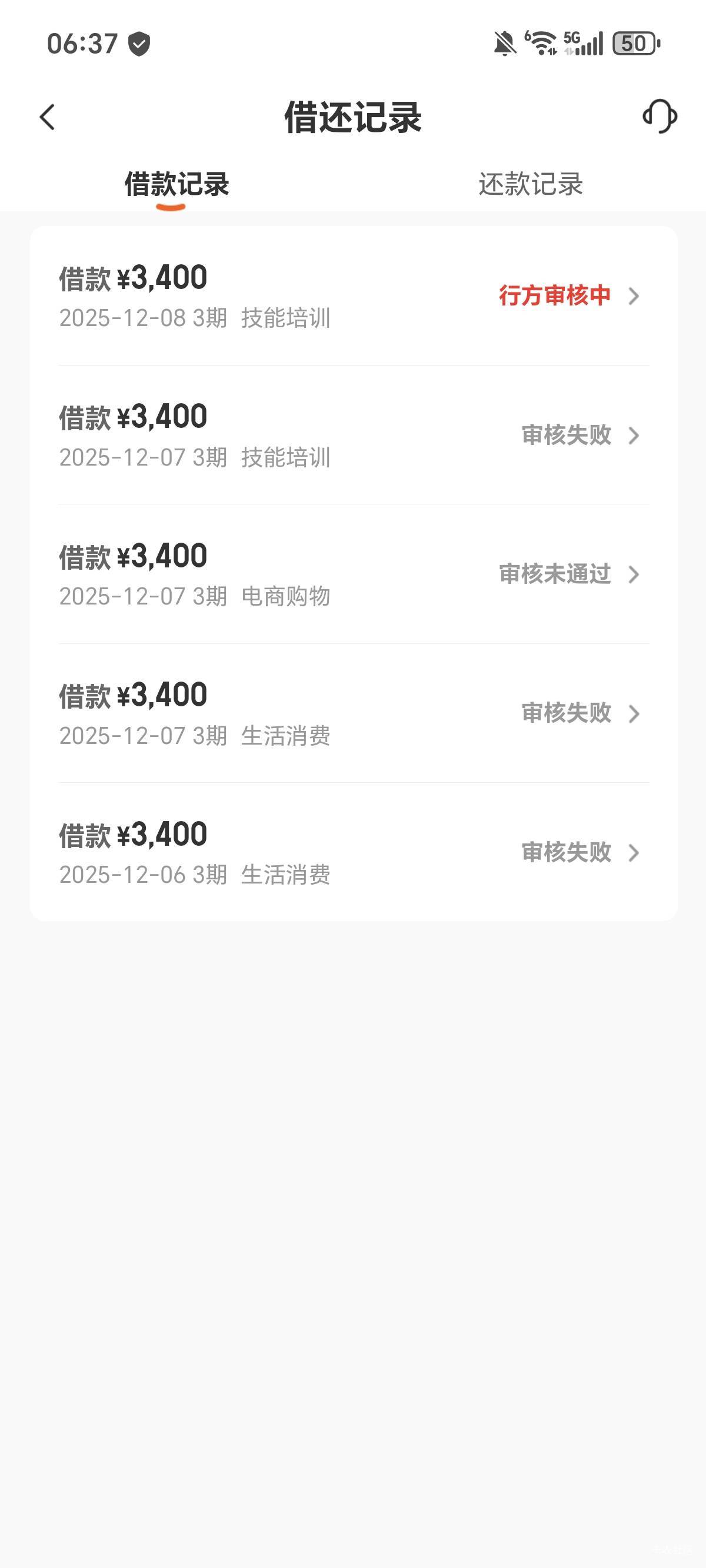View the 2025-12-07 技能培训 failed loan

click(353, 435)
